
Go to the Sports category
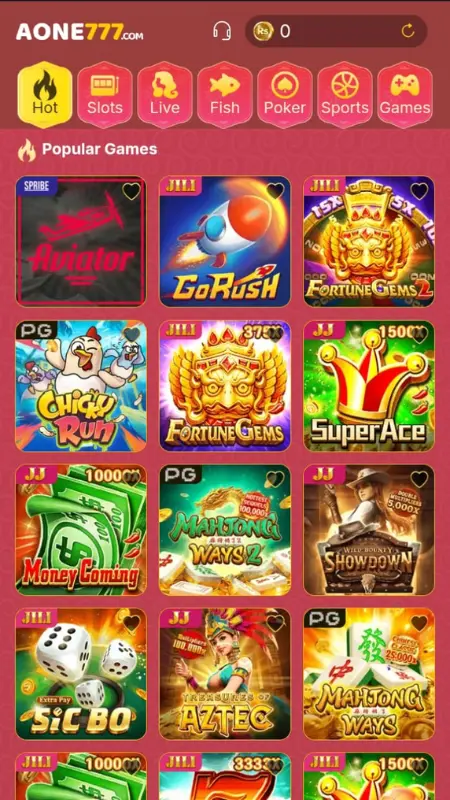click(x=345, y=94)
